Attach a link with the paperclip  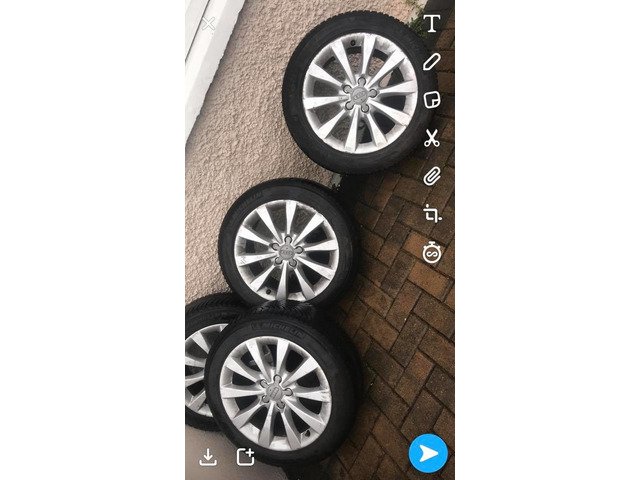pos(432,176)
